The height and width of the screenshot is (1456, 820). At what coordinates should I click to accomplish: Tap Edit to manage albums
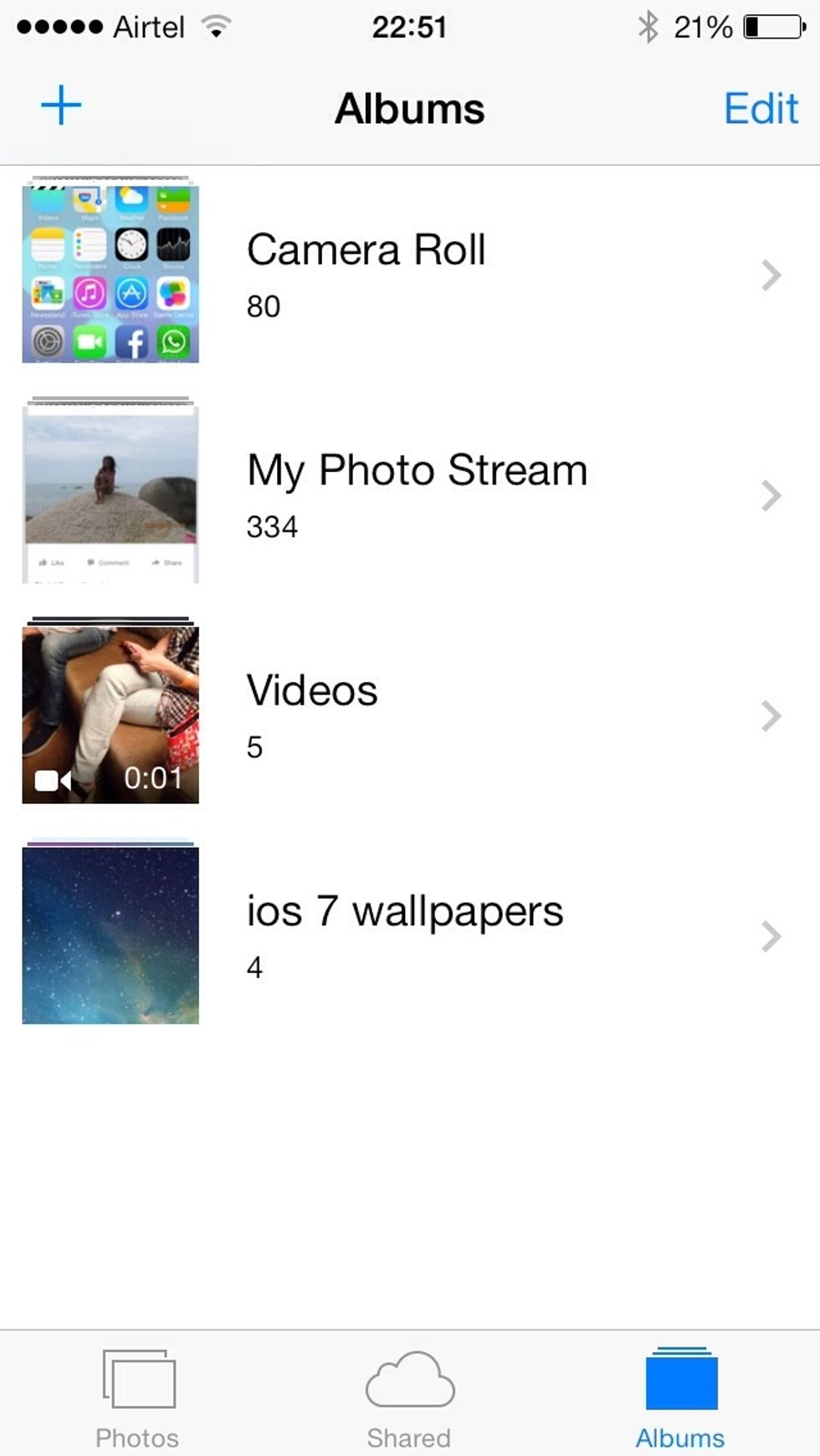(x=761, y=109)
